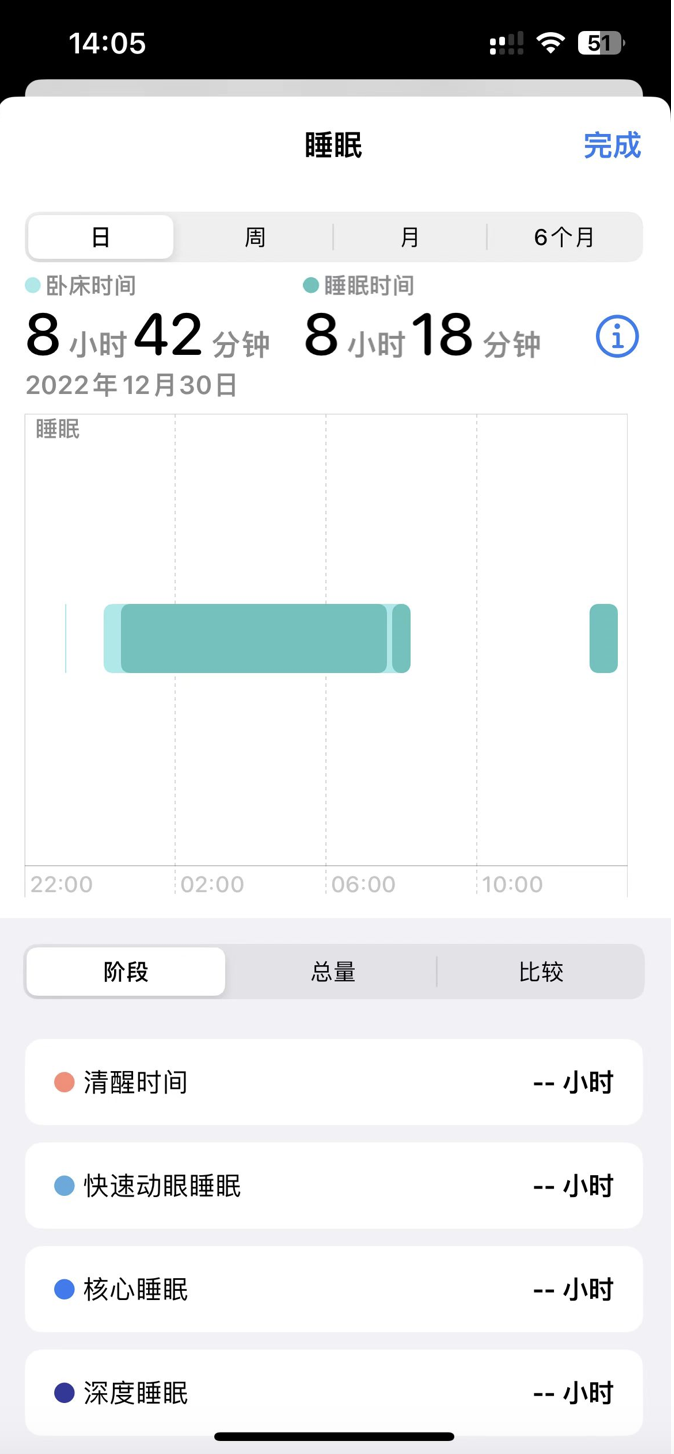
Task: Select the 阶段 segment
Action: [126, 972]
